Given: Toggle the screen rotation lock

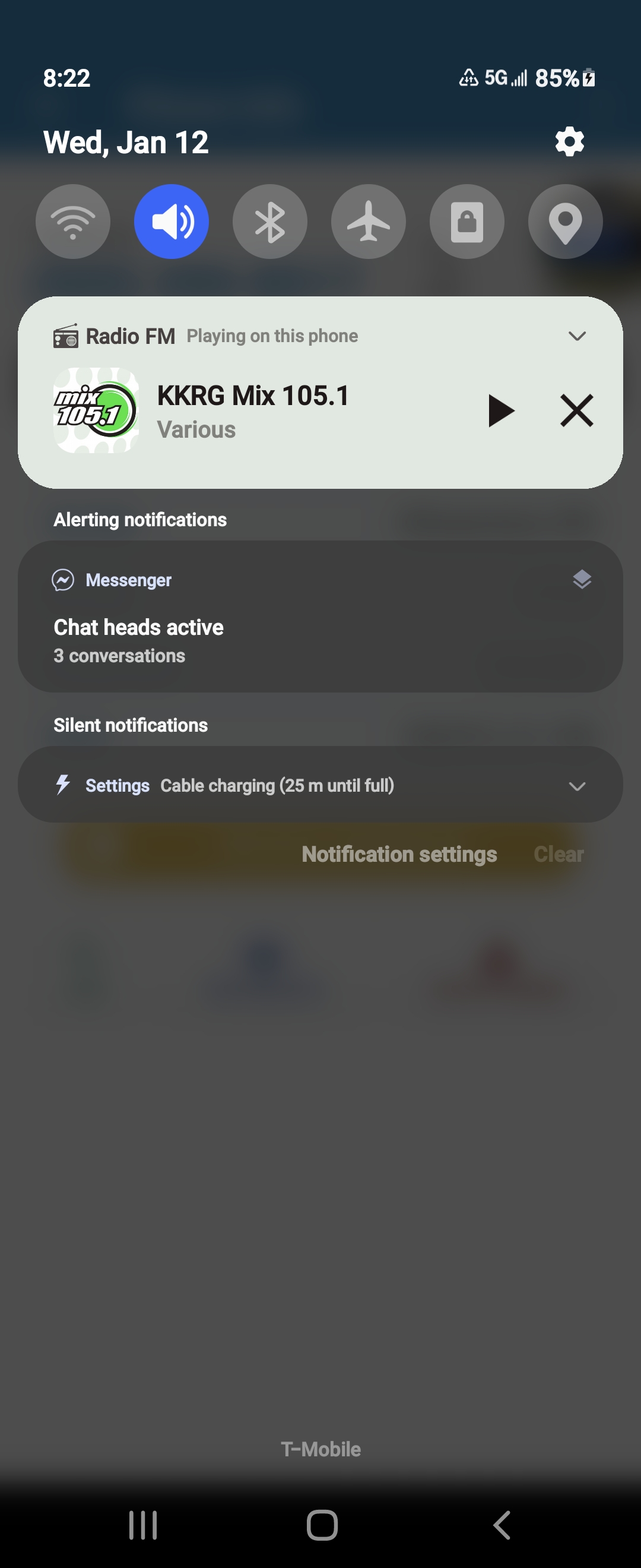Looking at the screenshot, I should tap(467, 222).
